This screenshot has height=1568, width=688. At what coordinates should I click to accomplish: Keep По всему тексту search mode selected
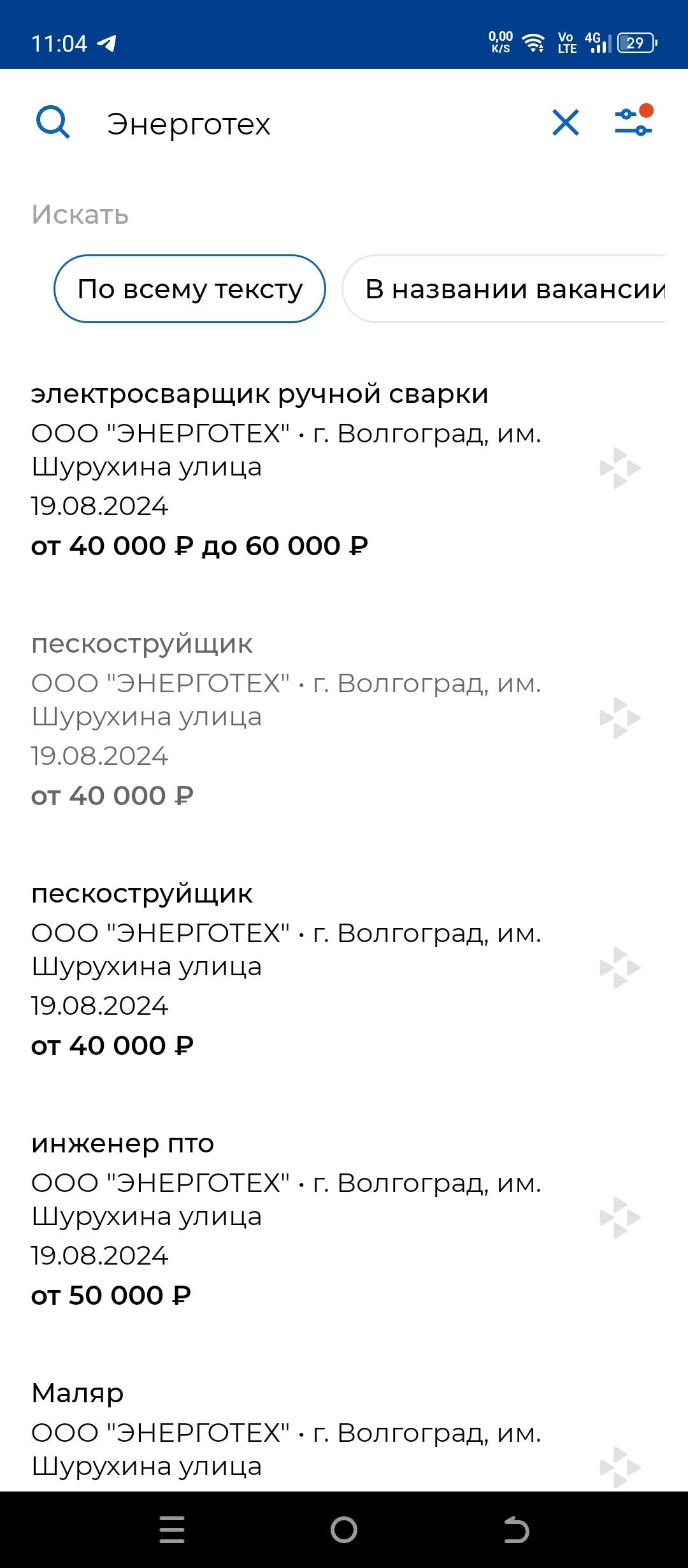[x=190, y=290]
